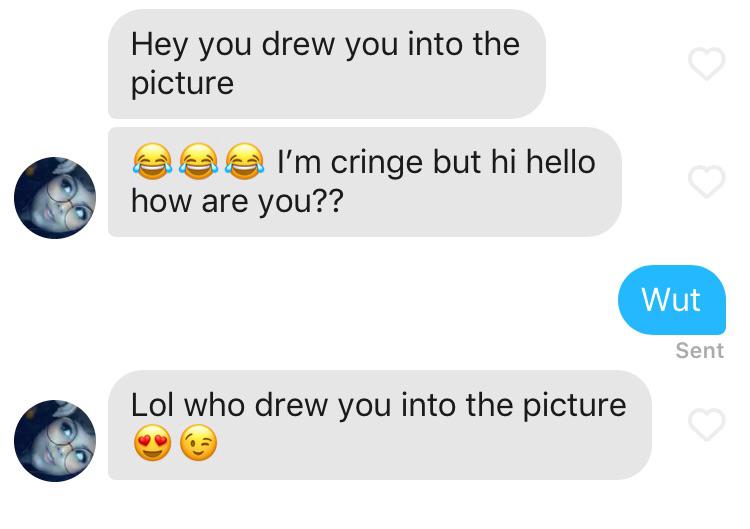The image size is (750, 529).
Task: Like the 'Hey you drew you' message
Action: pos(706,64)
